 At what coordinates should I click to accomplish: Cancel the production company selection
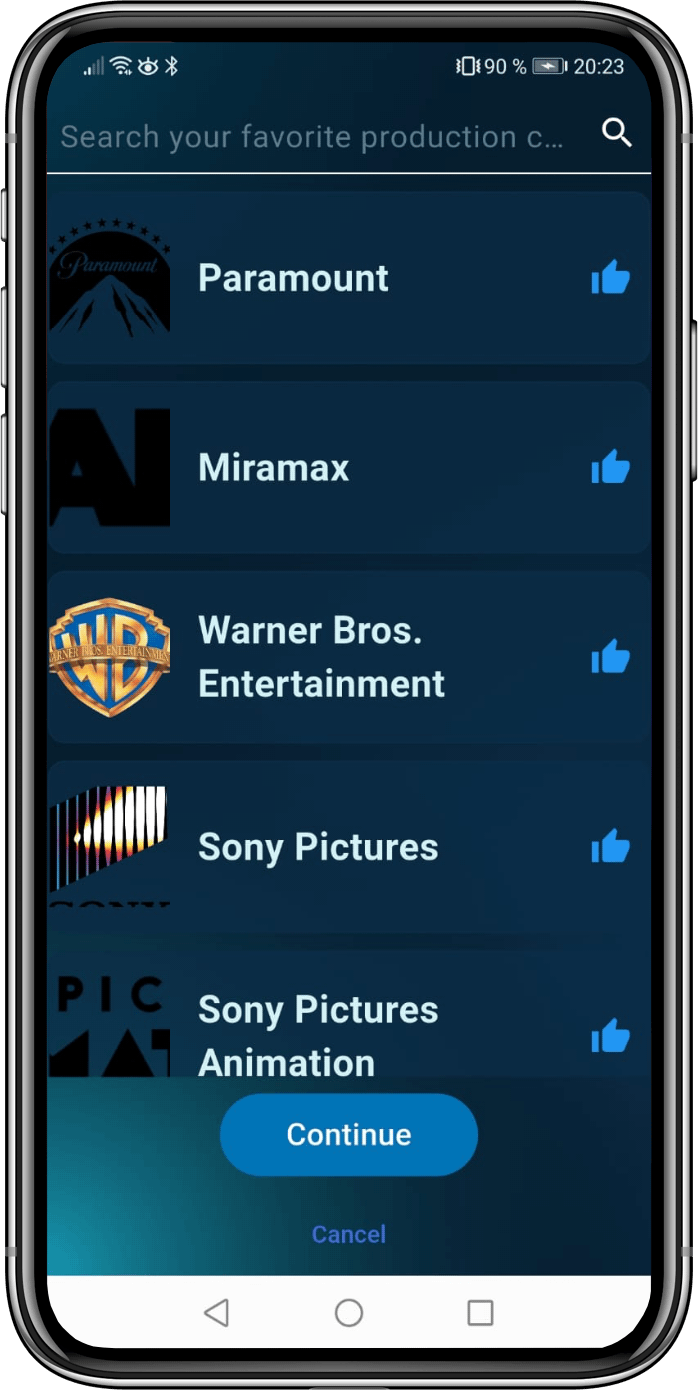(x=349, y=1234)
